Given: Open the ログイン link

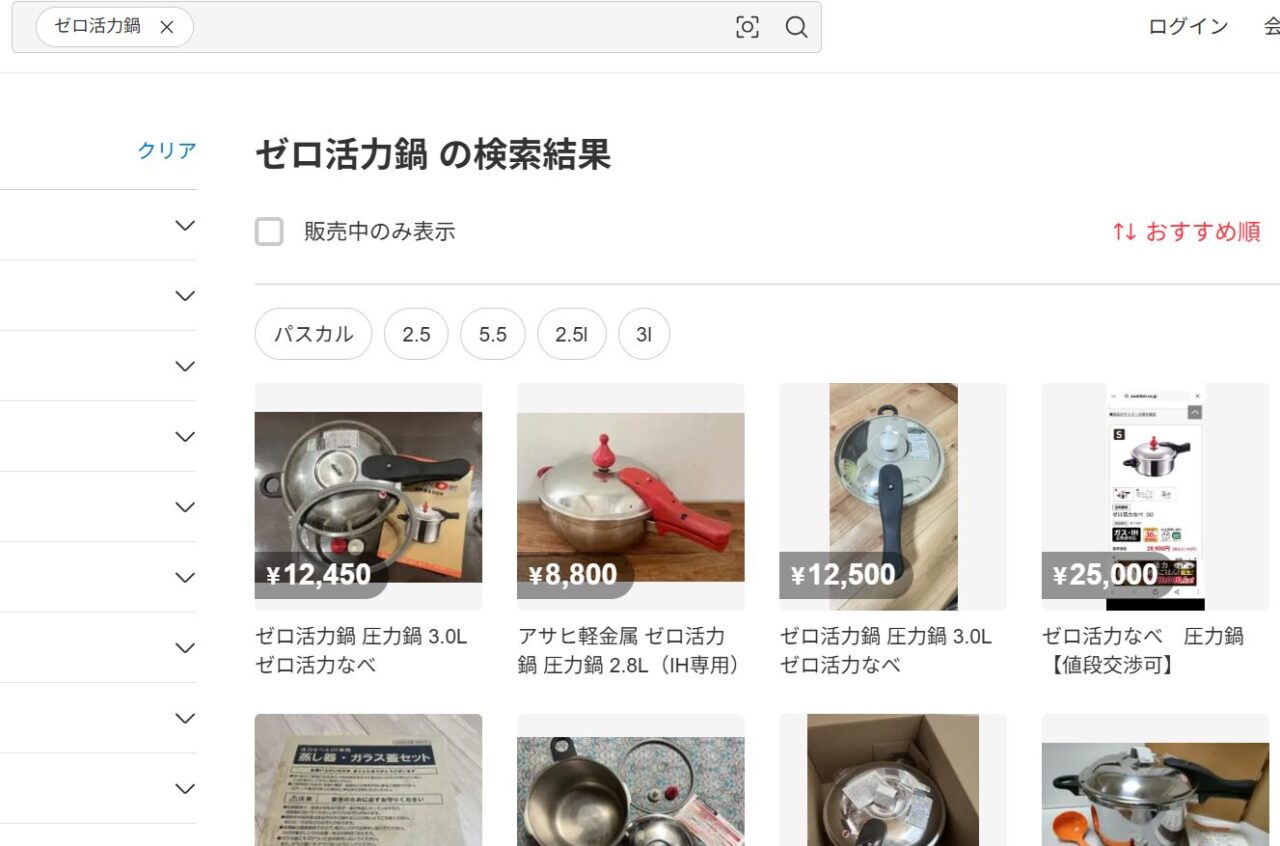Looking at the screenshot, I should (1188, 27).
